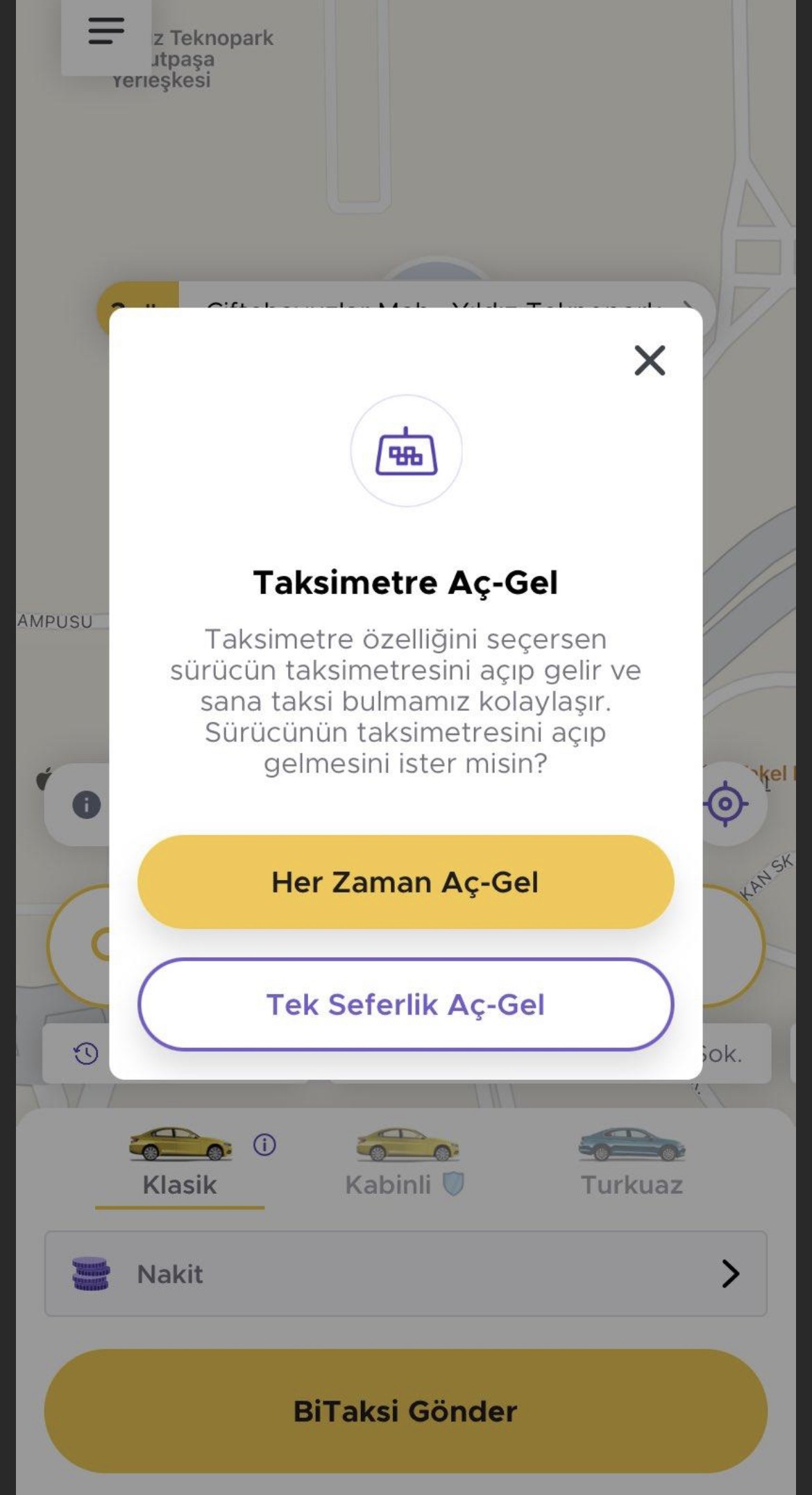Open the Nakit payment method row
This screenshot has height=1495, width=812.
405,1274
